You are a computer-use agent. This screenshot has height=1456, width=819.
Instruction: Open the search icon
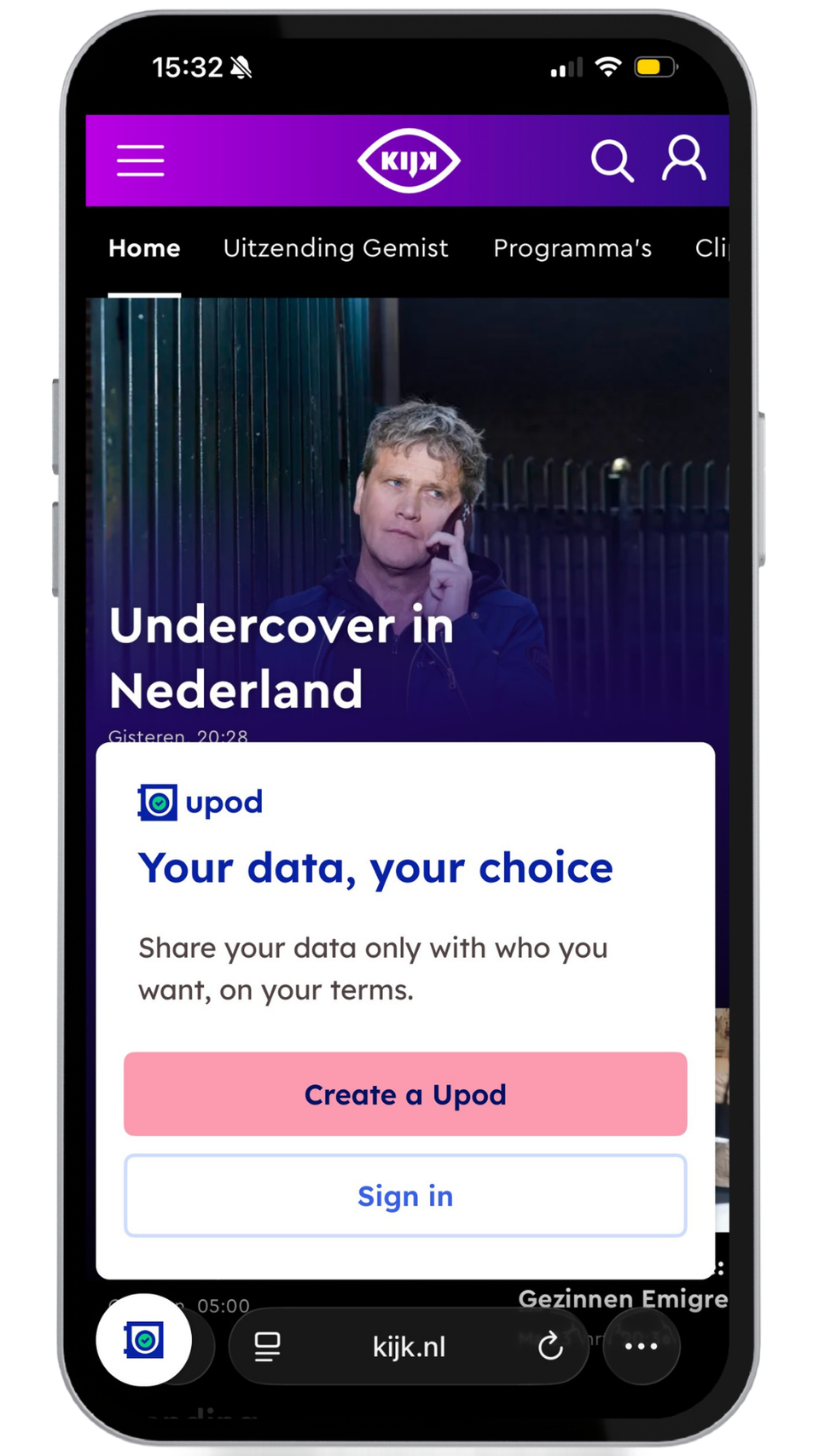pyautogui.click(x=612, y=160)
